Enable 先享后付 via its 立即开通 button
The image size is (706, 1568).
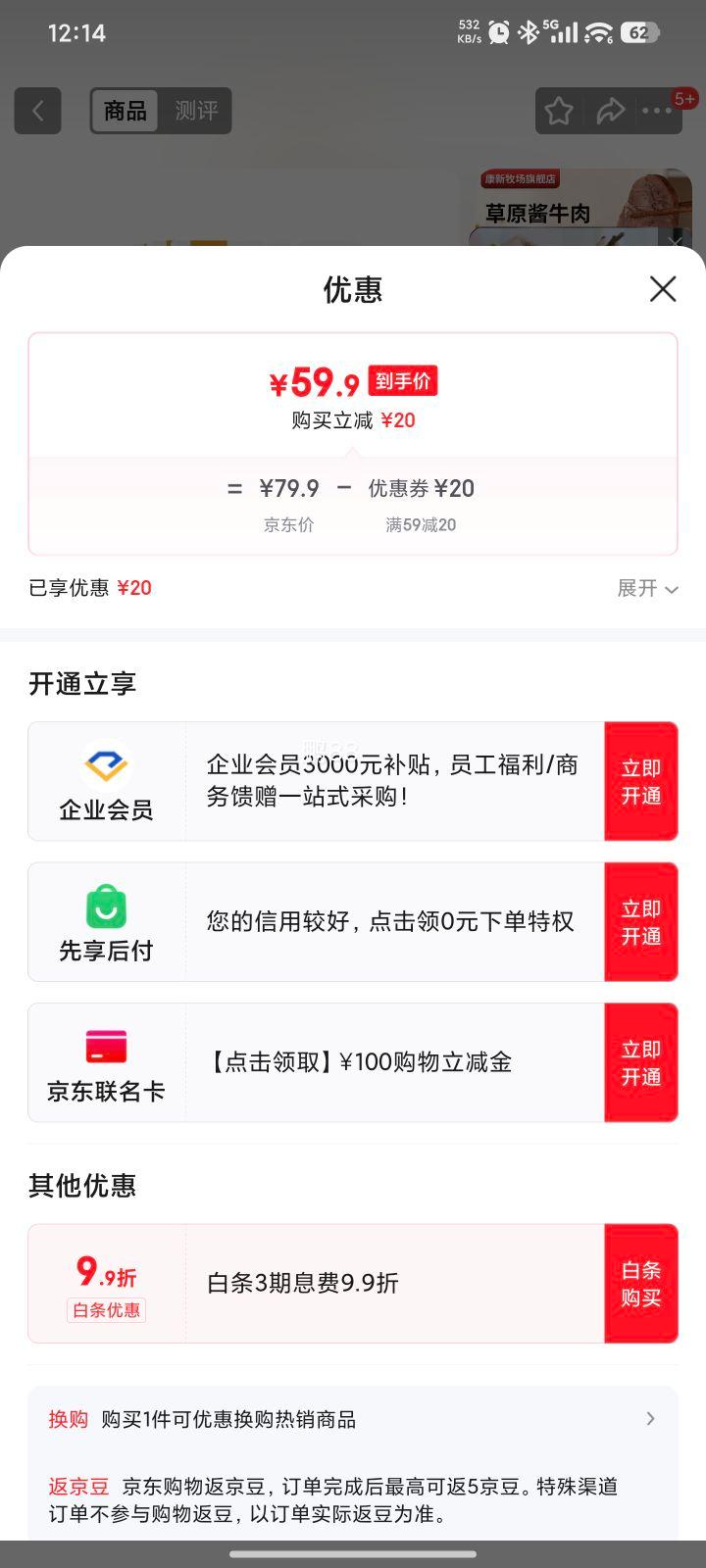[x=640, y=922]
